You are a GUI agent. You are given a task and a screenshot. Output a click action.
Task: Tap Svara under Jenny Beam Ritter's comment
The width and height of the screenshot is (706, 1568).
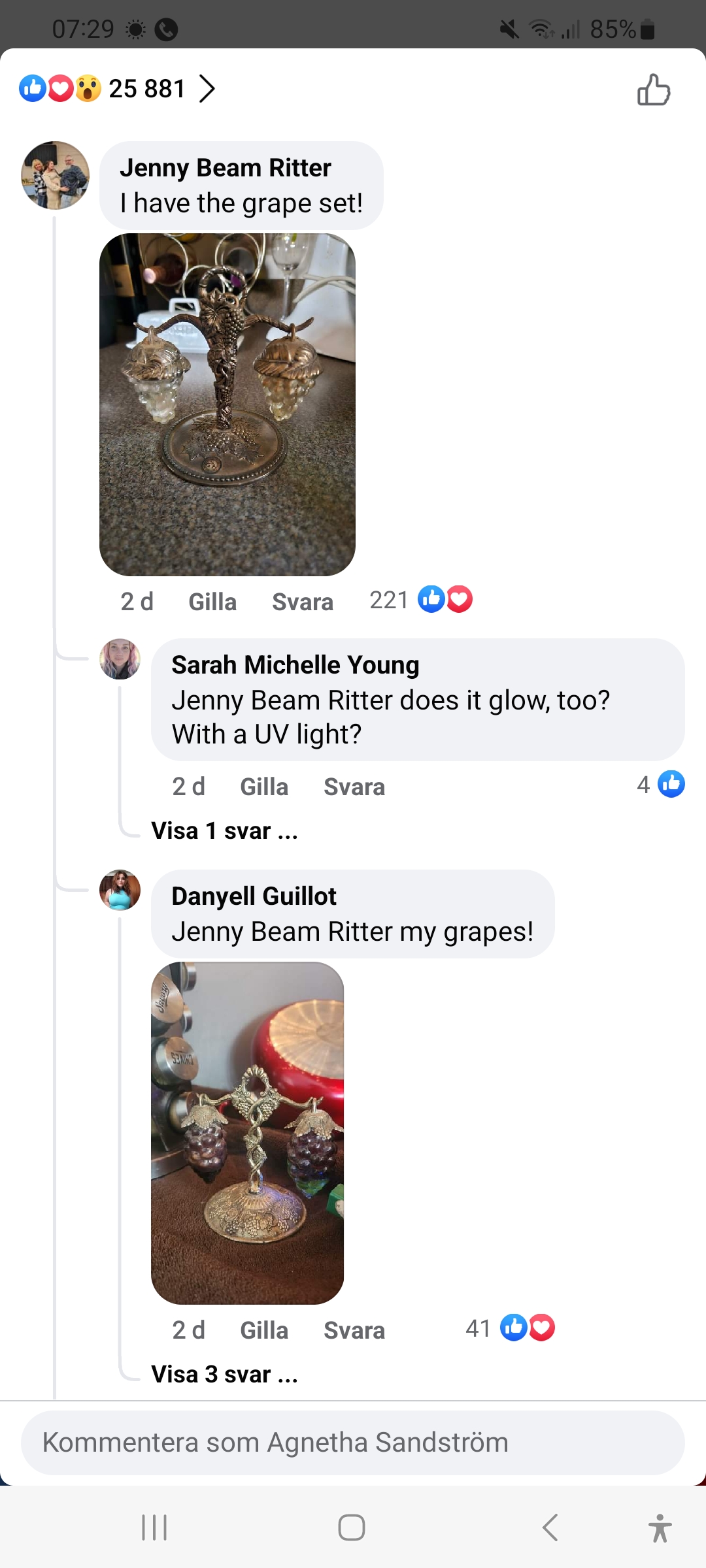tap(302, 602)
